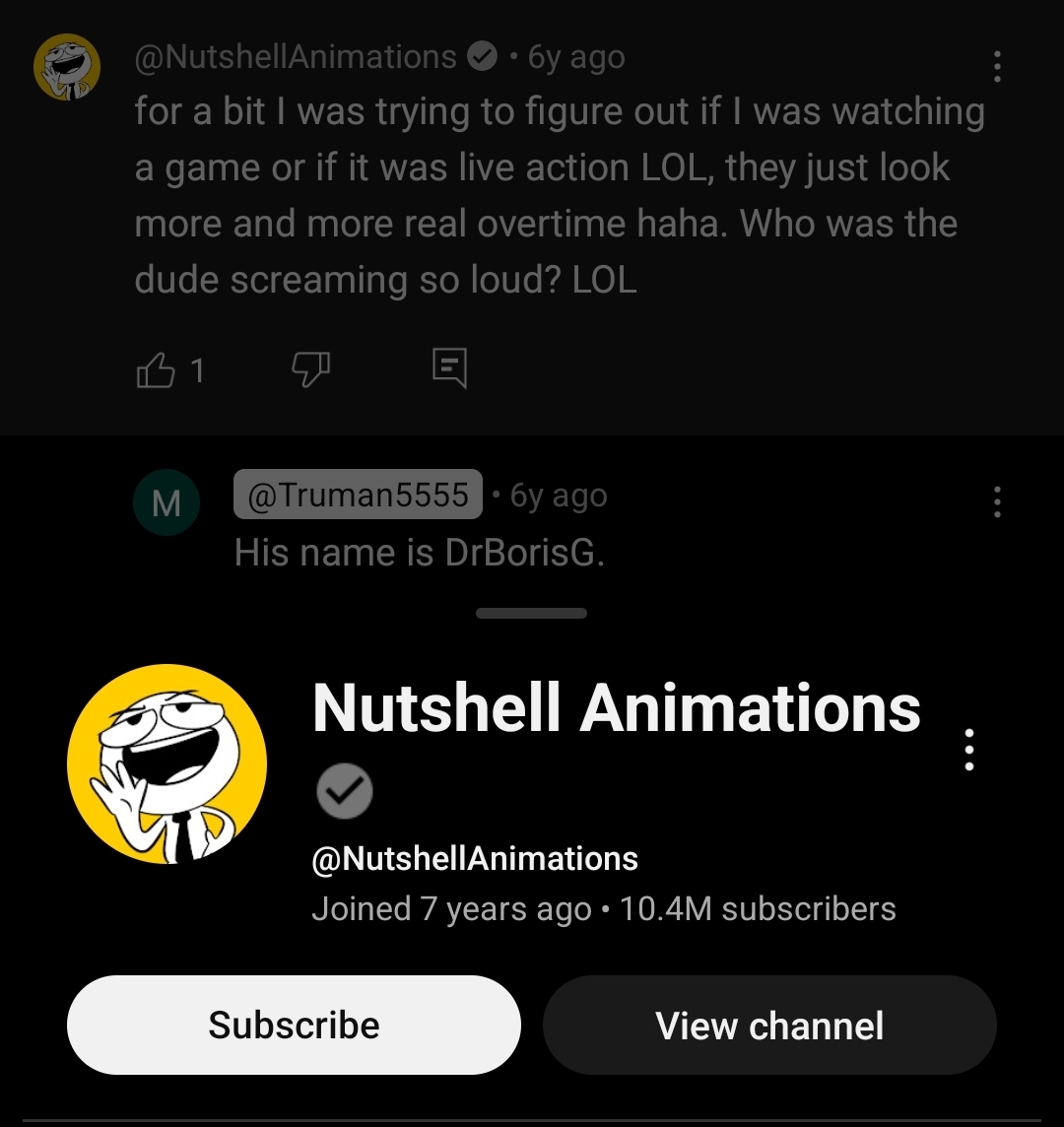The height and width of the screenshot is (1127, 1064).
Task: Open the View channel button
Action: pos(769,1025)
